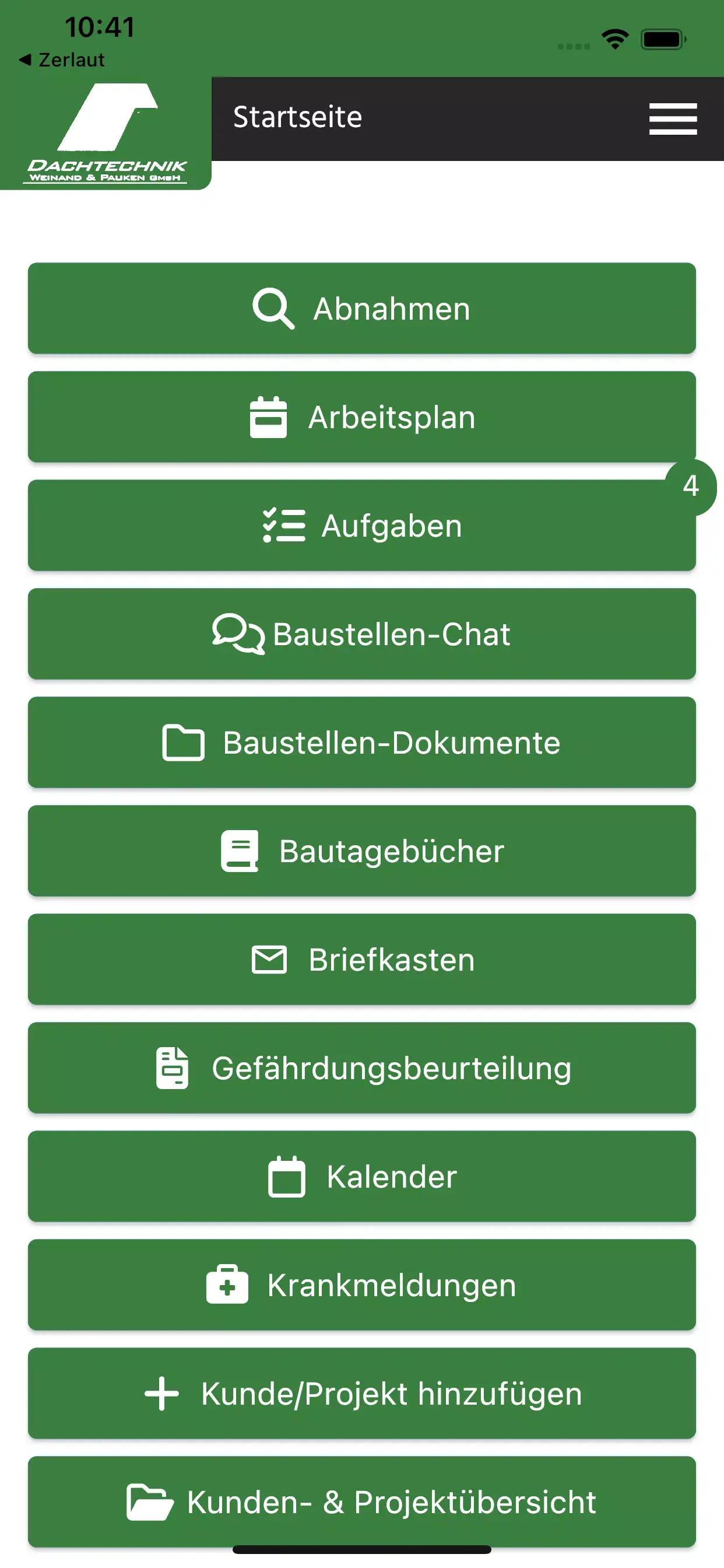This screenshot has height=1568, width=724.
Task: Tap the Zerlaut back link
Action: pos(61,60)
